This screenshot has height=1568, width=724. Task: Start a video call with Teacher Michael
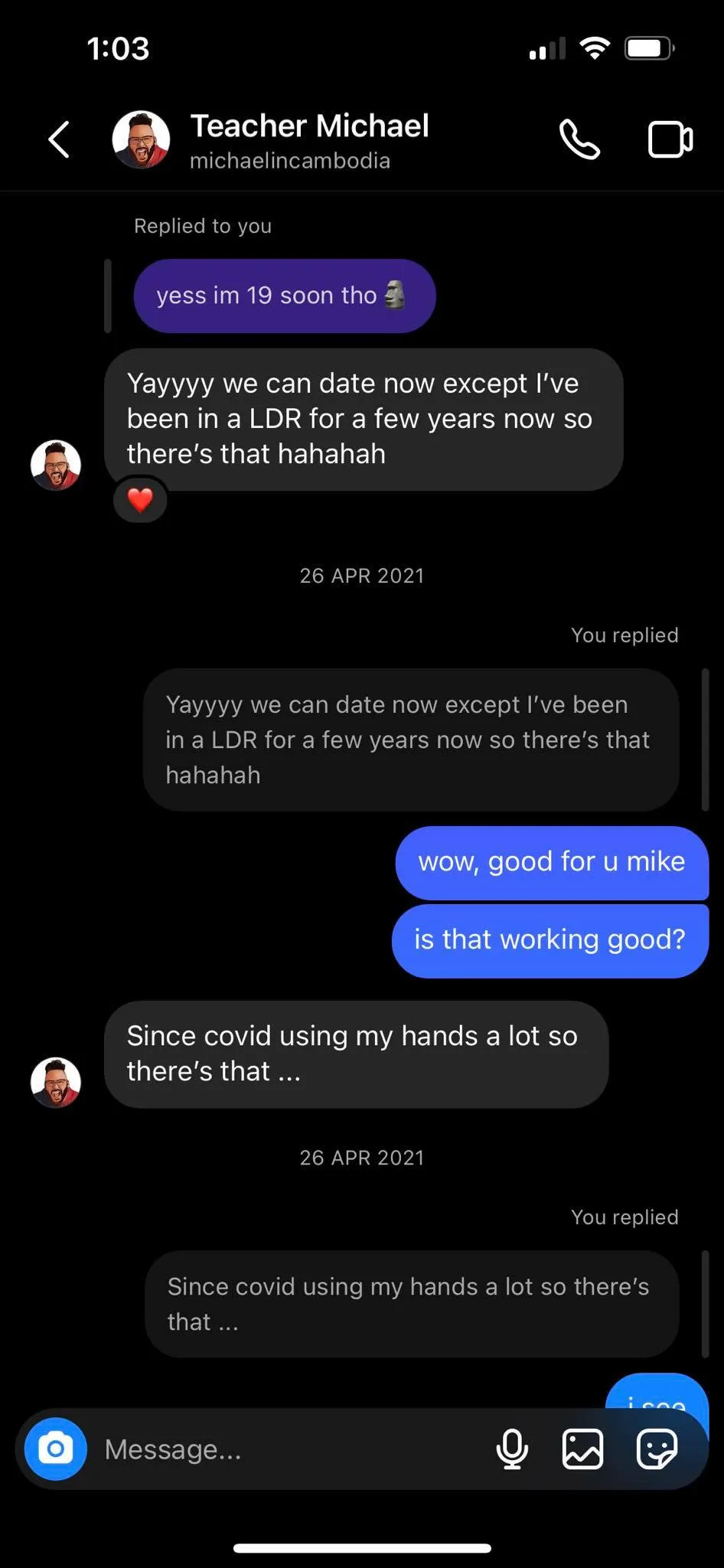(x=670, y=139)
